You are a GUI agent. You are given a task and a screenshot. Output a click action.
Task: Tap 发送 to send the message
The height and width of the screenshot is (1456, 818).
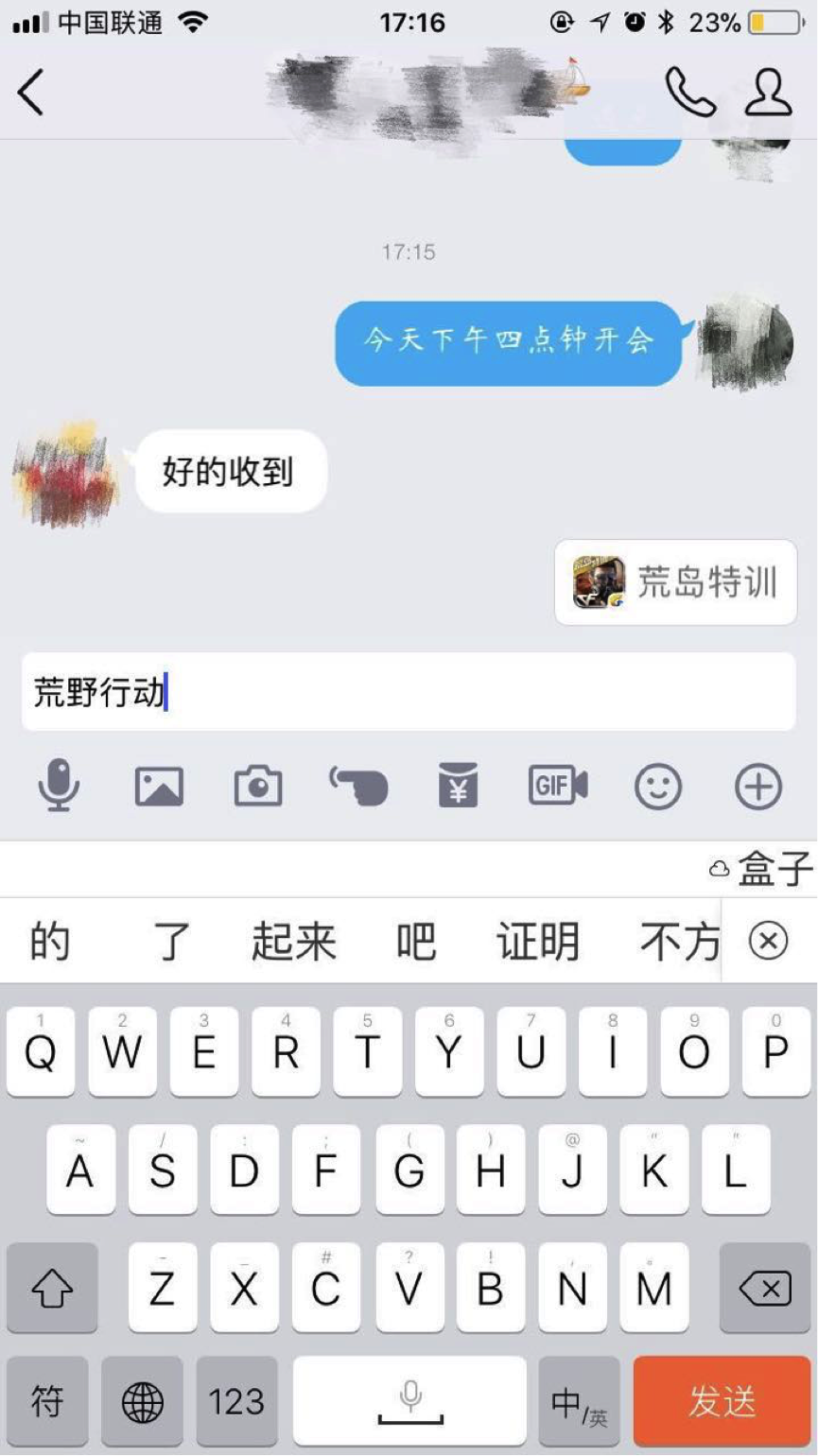point(722,1401)
